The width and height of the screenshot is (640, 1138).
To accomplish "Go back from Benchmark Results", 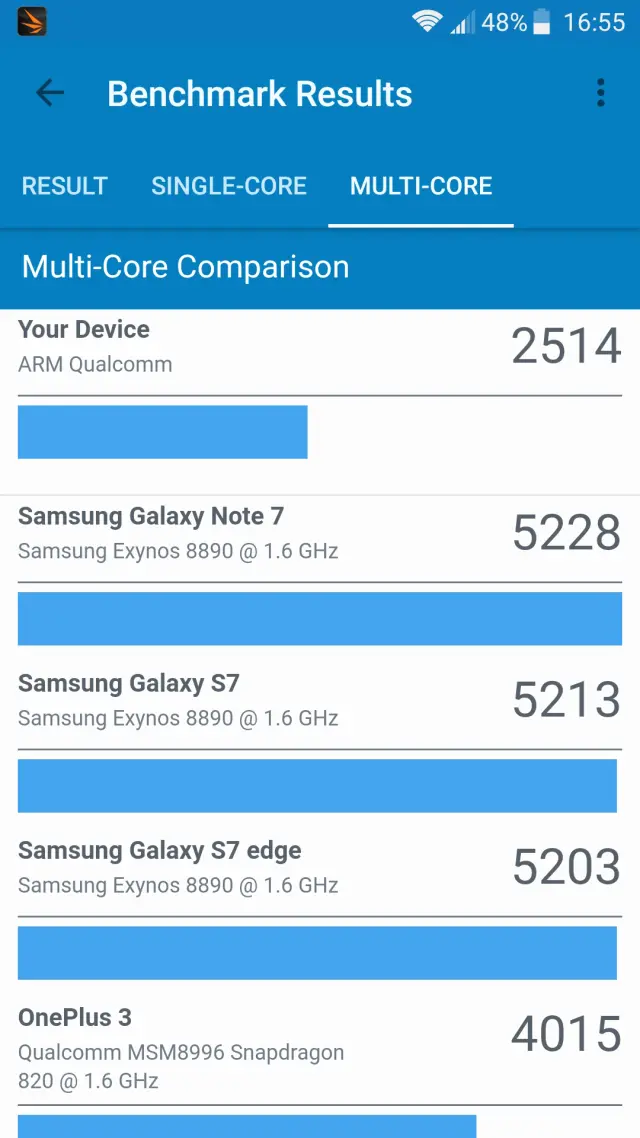I will pyautogui.click(x=49, y=94).
